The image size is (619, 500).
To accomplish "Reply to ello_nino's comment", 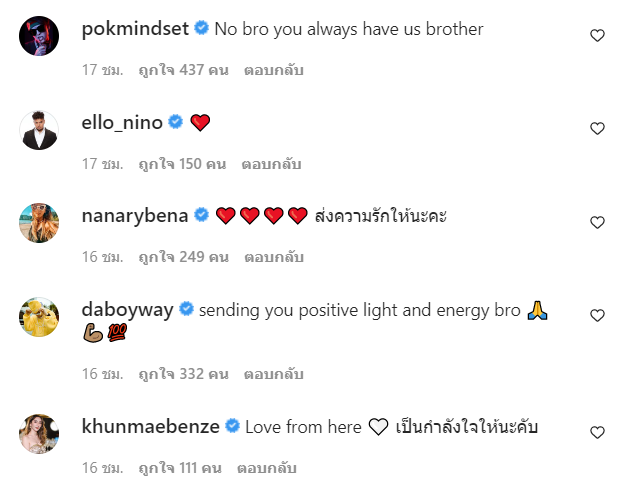I will coord(273,163).
